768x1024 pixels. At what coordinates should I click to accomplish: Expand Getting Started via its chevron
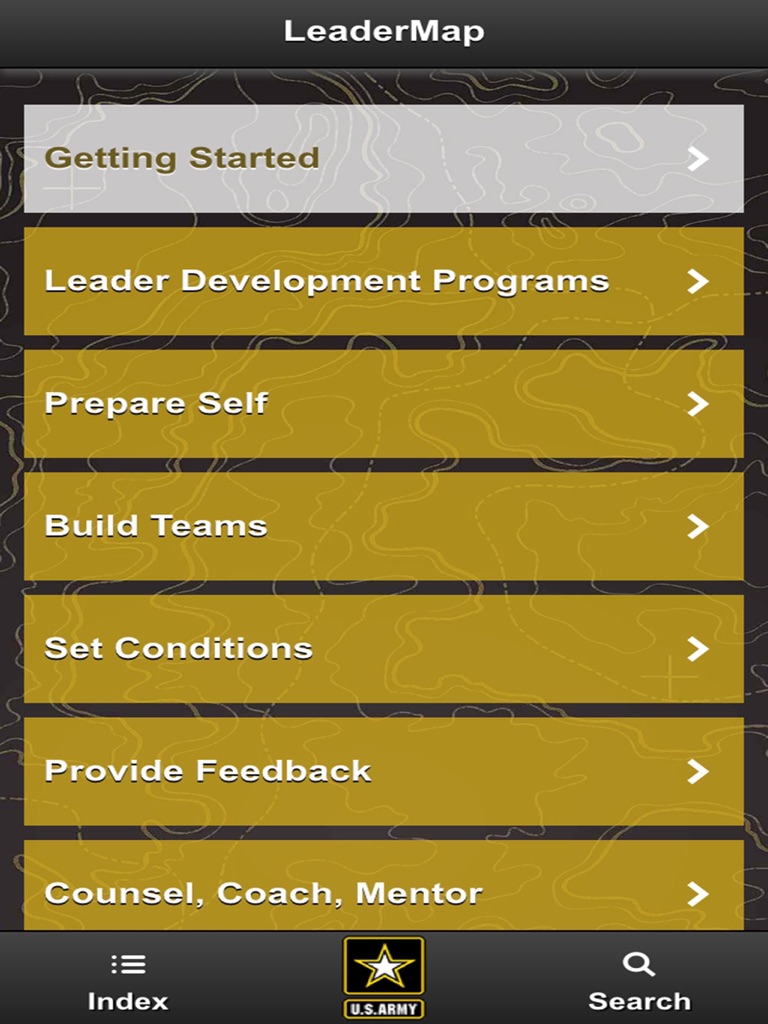[x=698, y=157]
